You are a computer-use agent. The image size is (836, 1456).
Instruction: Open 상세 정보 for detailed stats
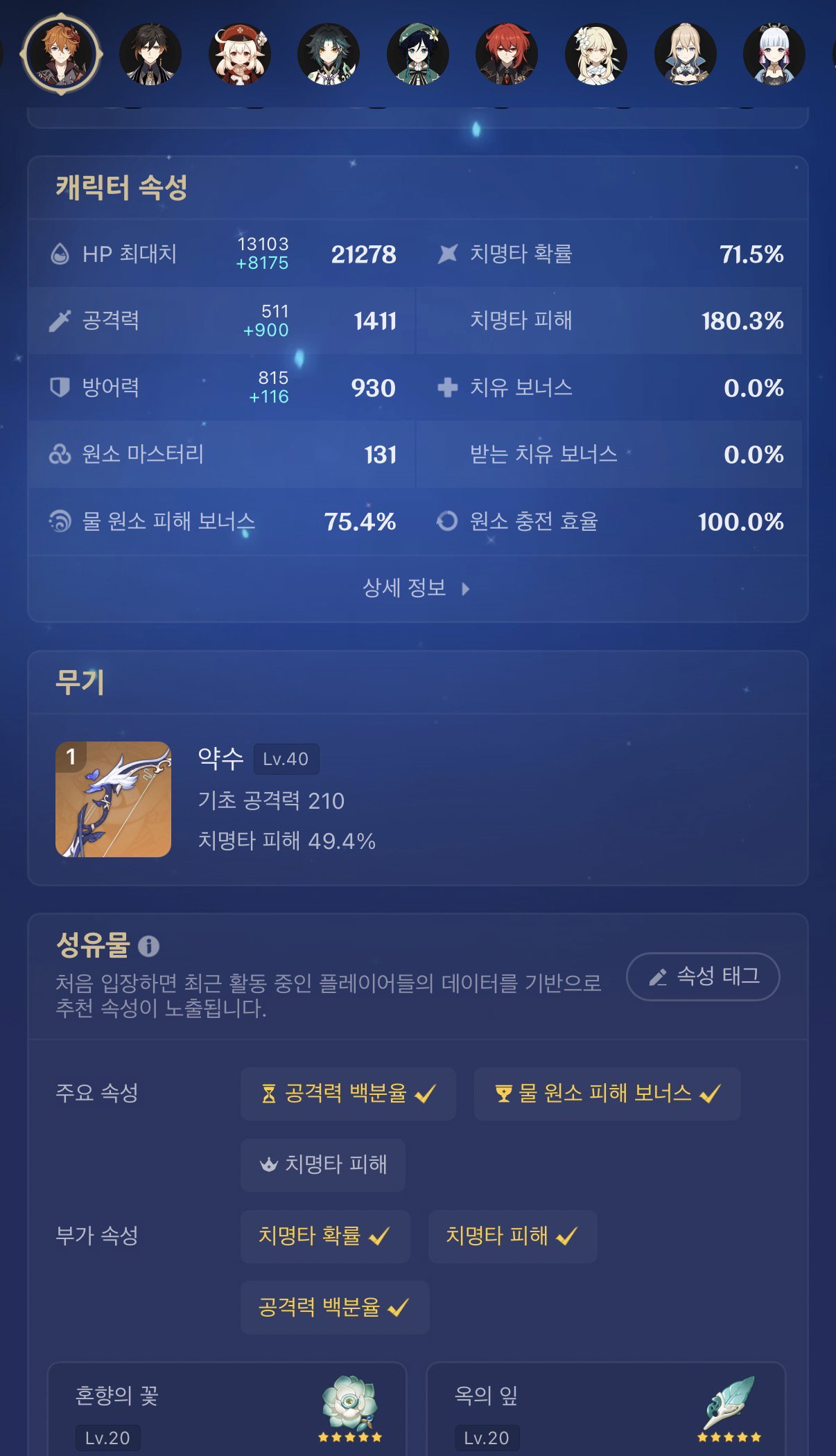(x=417, y=588)
